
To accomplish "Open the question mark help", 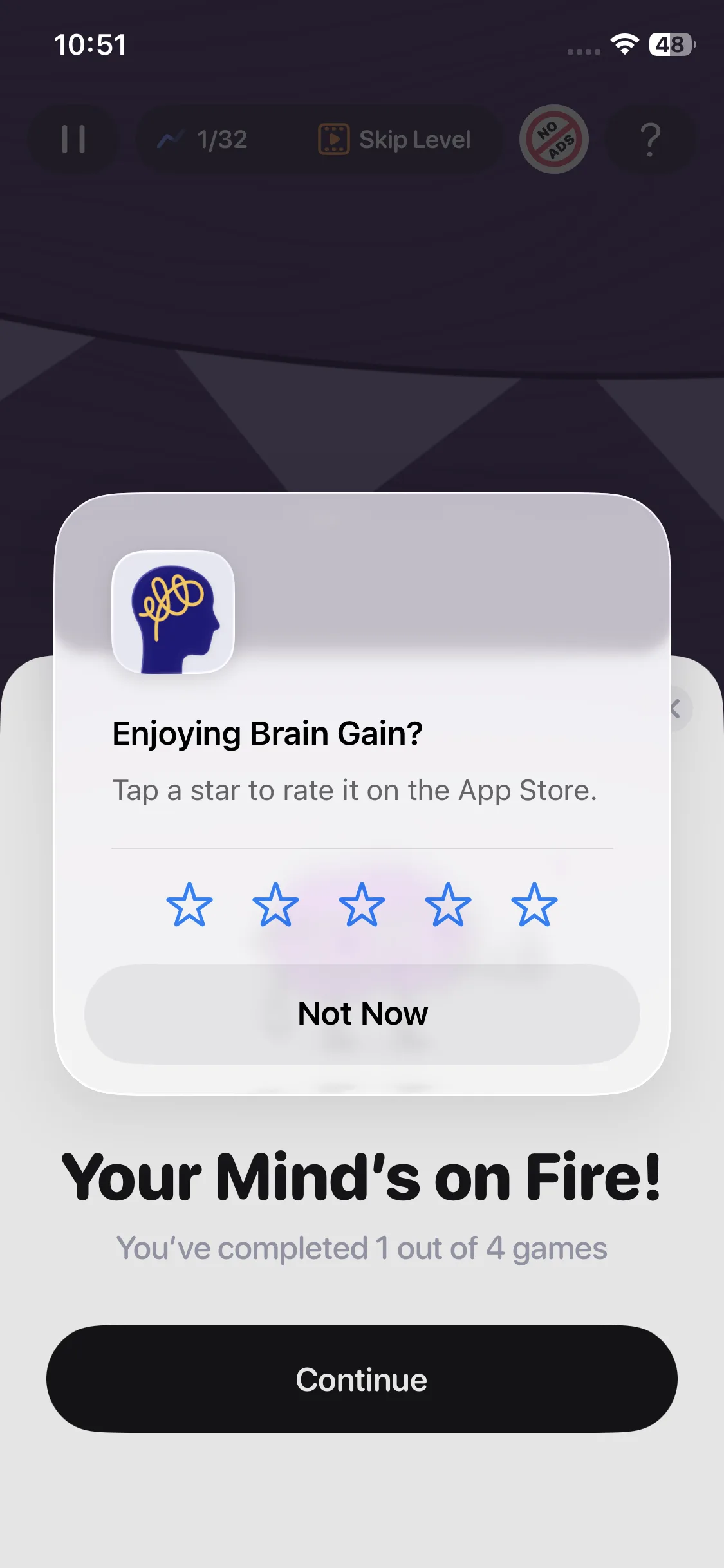I will pyautogui.click(x=651, y=139).
